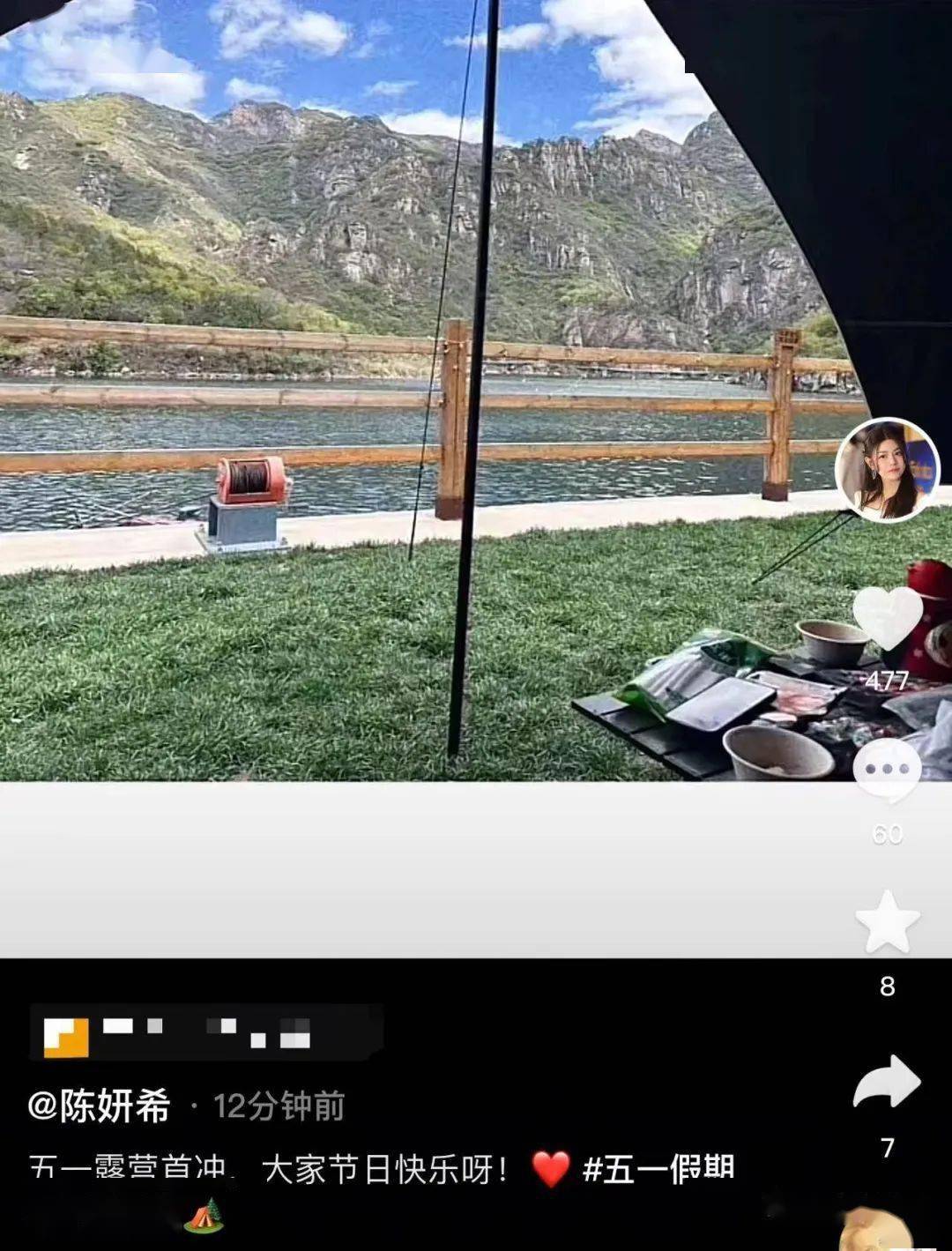This screenshot has width=952, height=1251.
Task: Open the comments bubble
Action: 887,770
